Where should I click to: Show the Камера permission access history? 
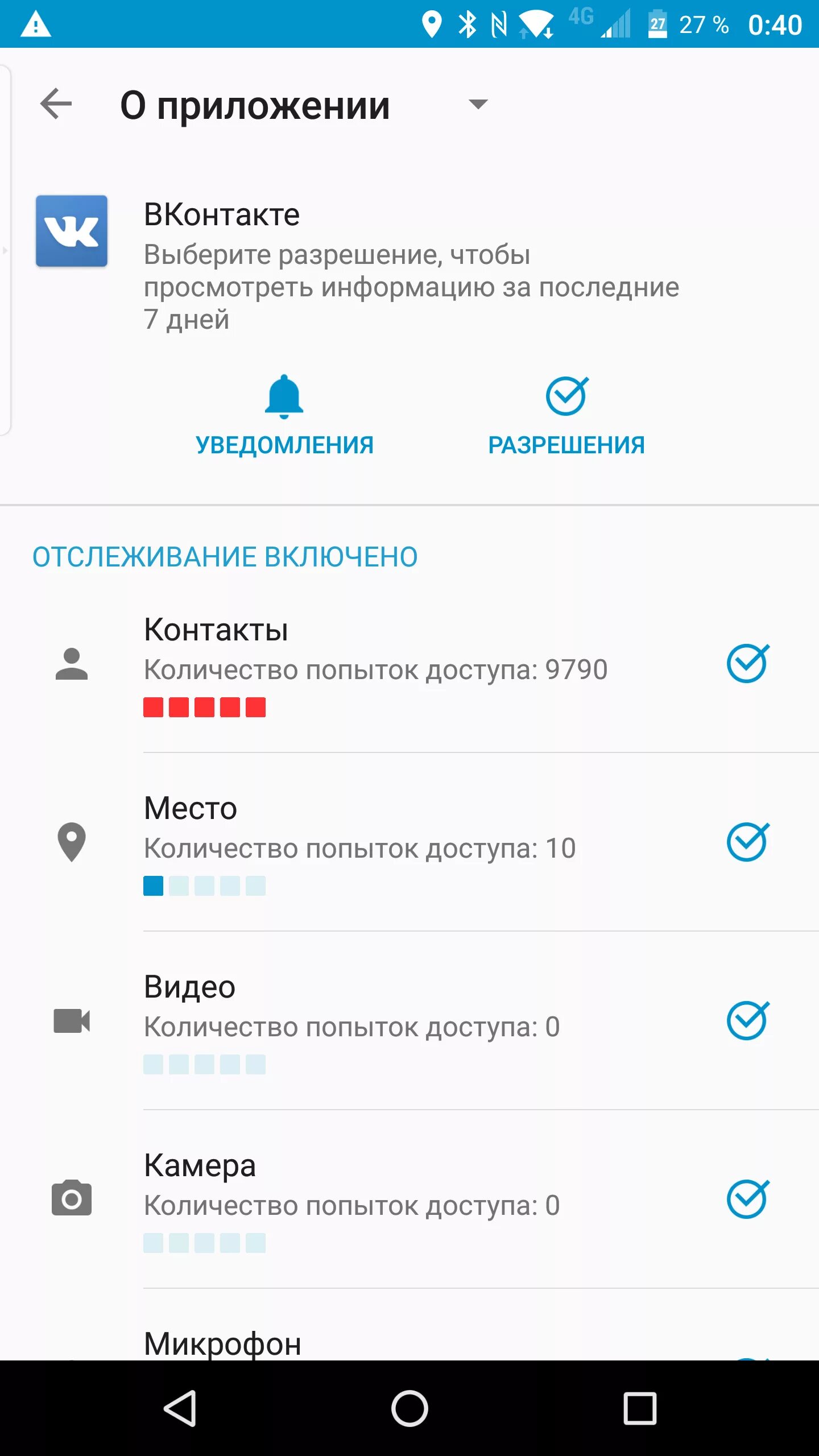point(375,1199)
